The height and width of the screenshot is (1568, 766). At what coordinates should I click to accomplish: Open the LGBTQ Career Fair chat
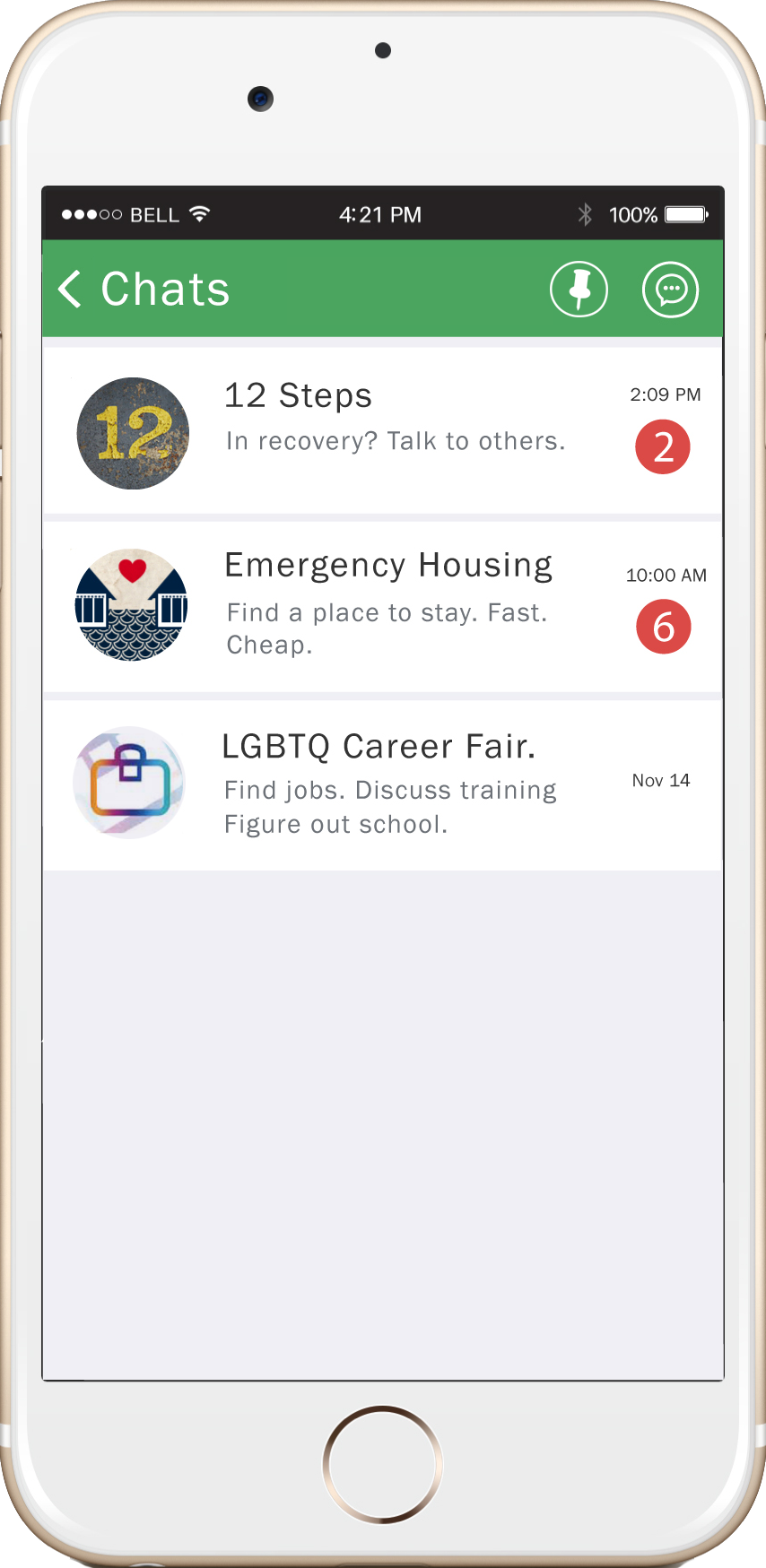[382, 785]
